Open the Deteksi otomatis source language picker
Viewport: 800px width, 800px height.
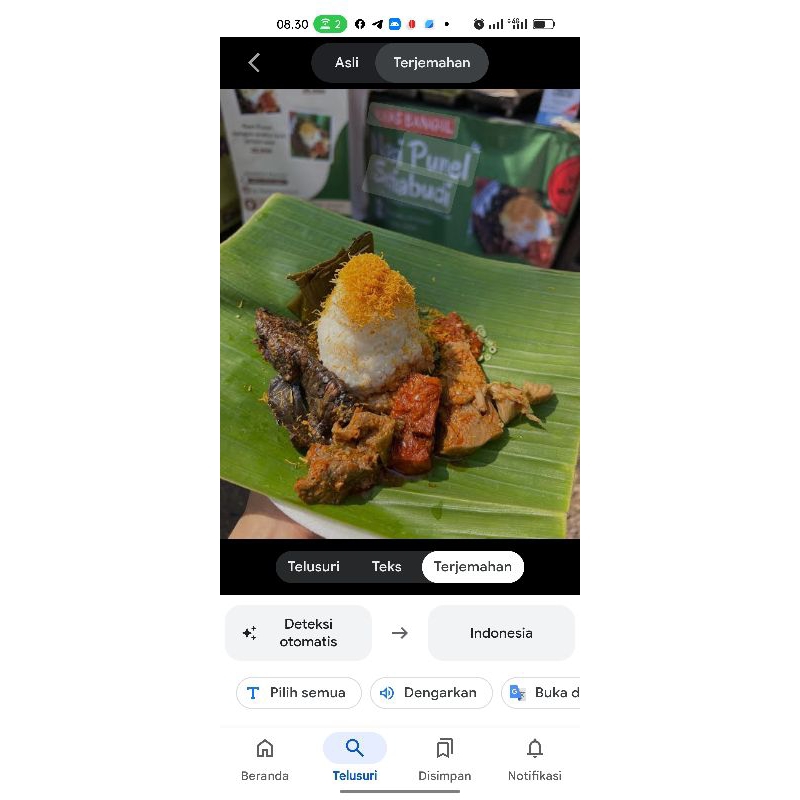(298, 633)
